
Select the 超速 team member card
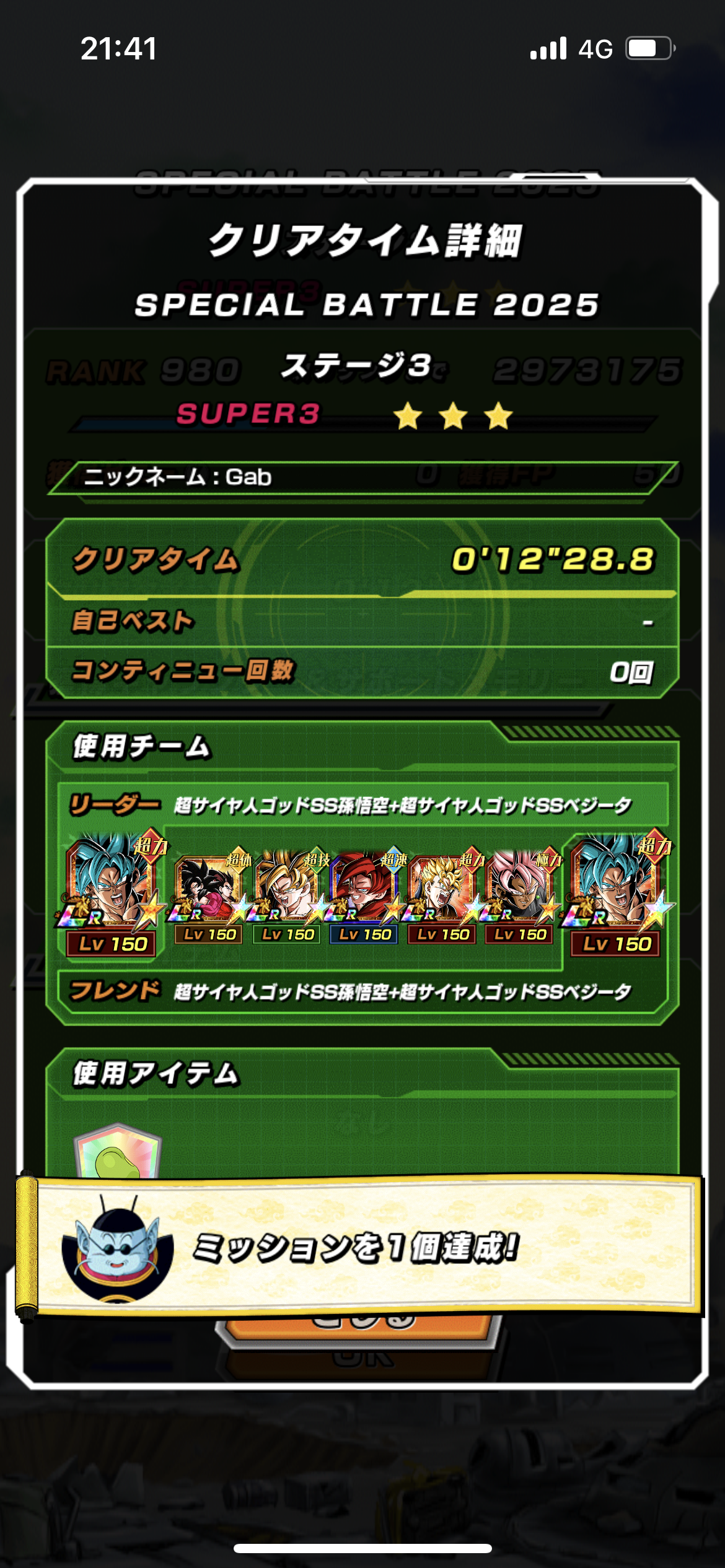365,897
